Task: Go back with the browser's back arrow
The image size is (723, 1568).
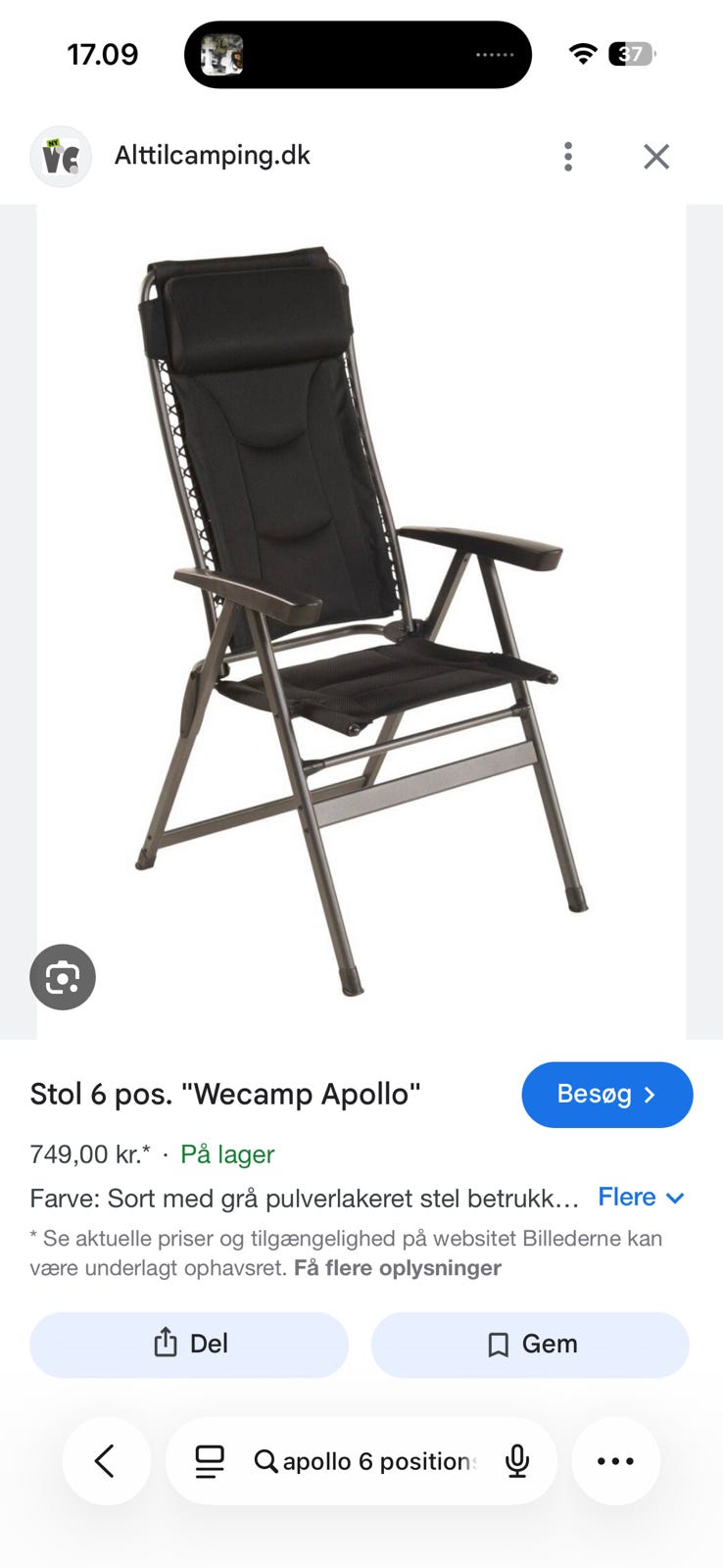Action: [106, 1461]
